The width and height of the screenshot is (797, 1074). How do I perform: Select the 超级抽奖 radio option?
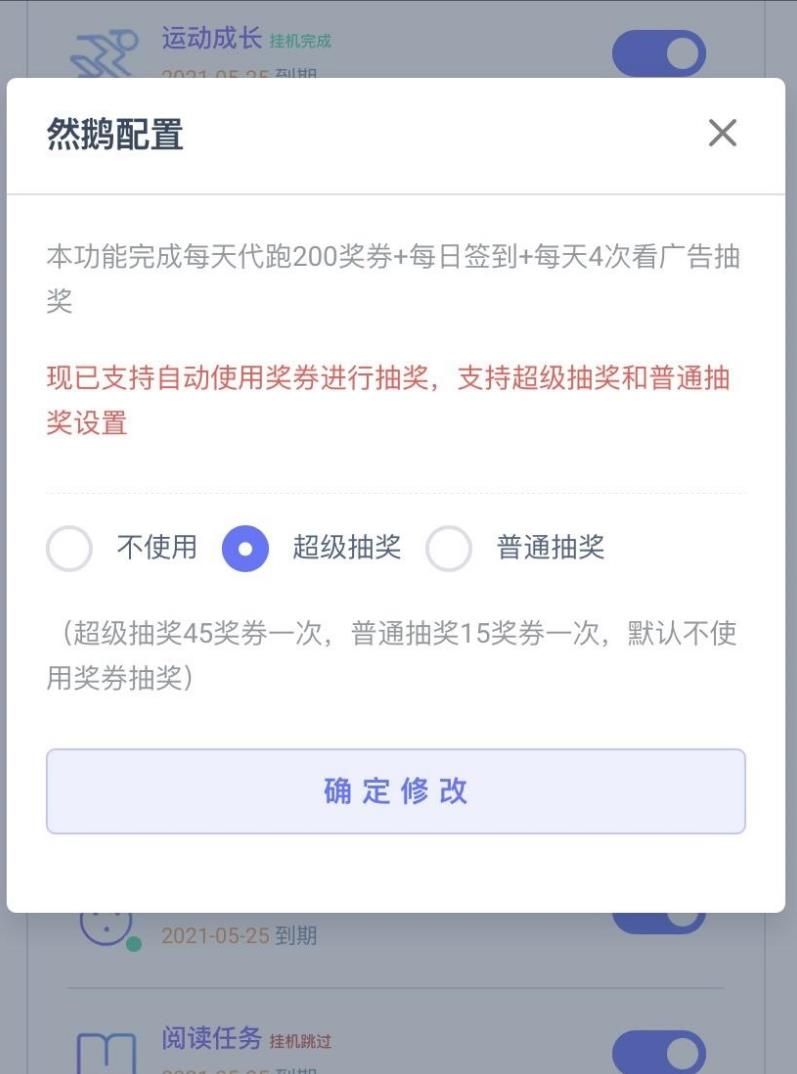pos(245,548)
